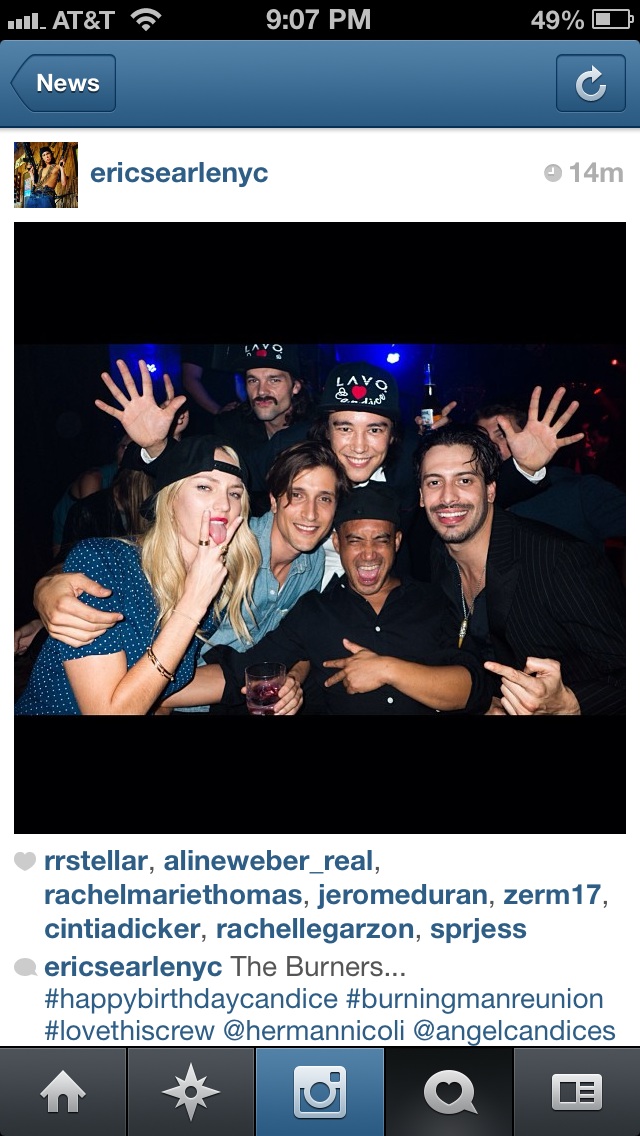Refresh the post

591,83
